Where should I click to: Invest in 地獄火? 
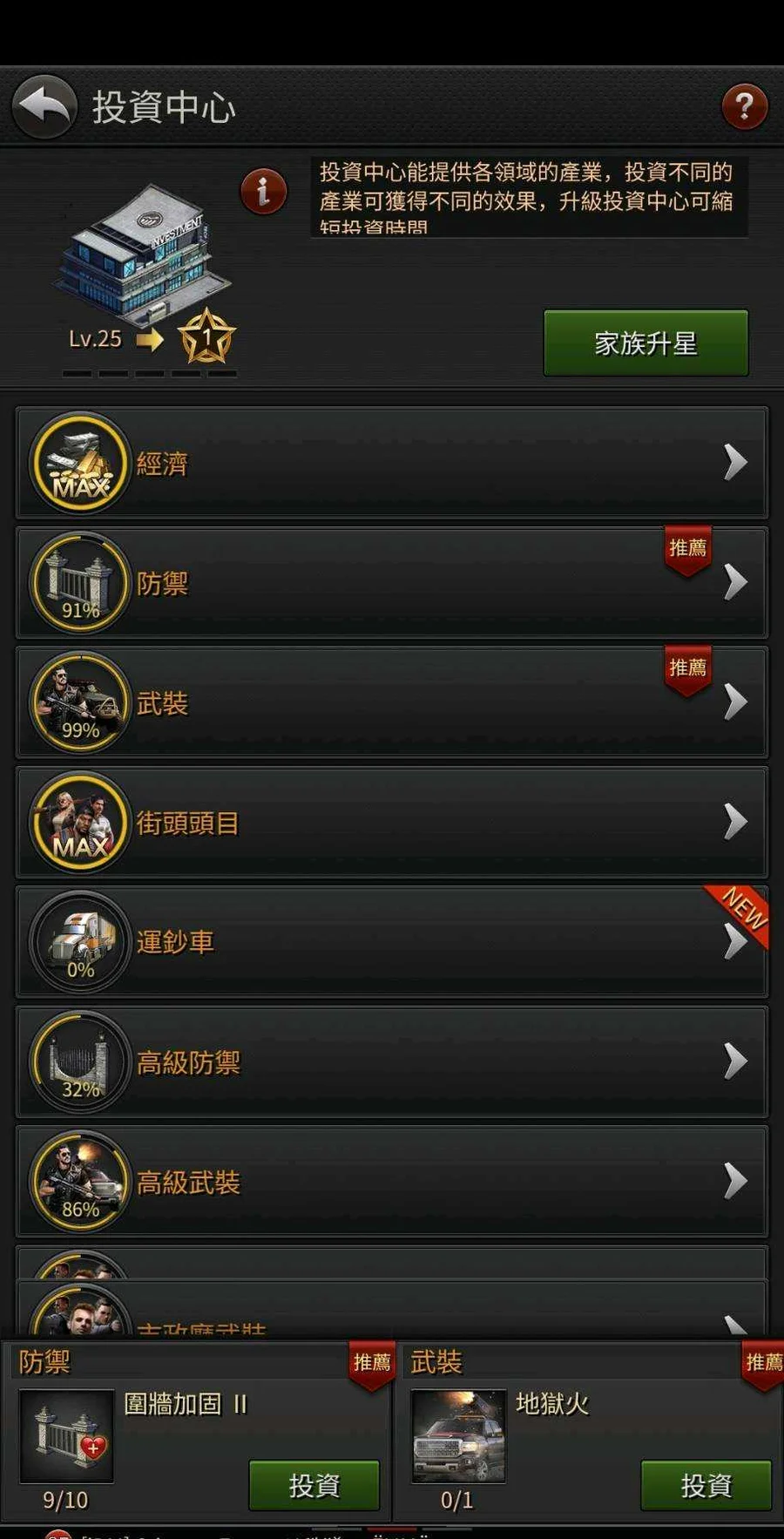point(706,1485)
